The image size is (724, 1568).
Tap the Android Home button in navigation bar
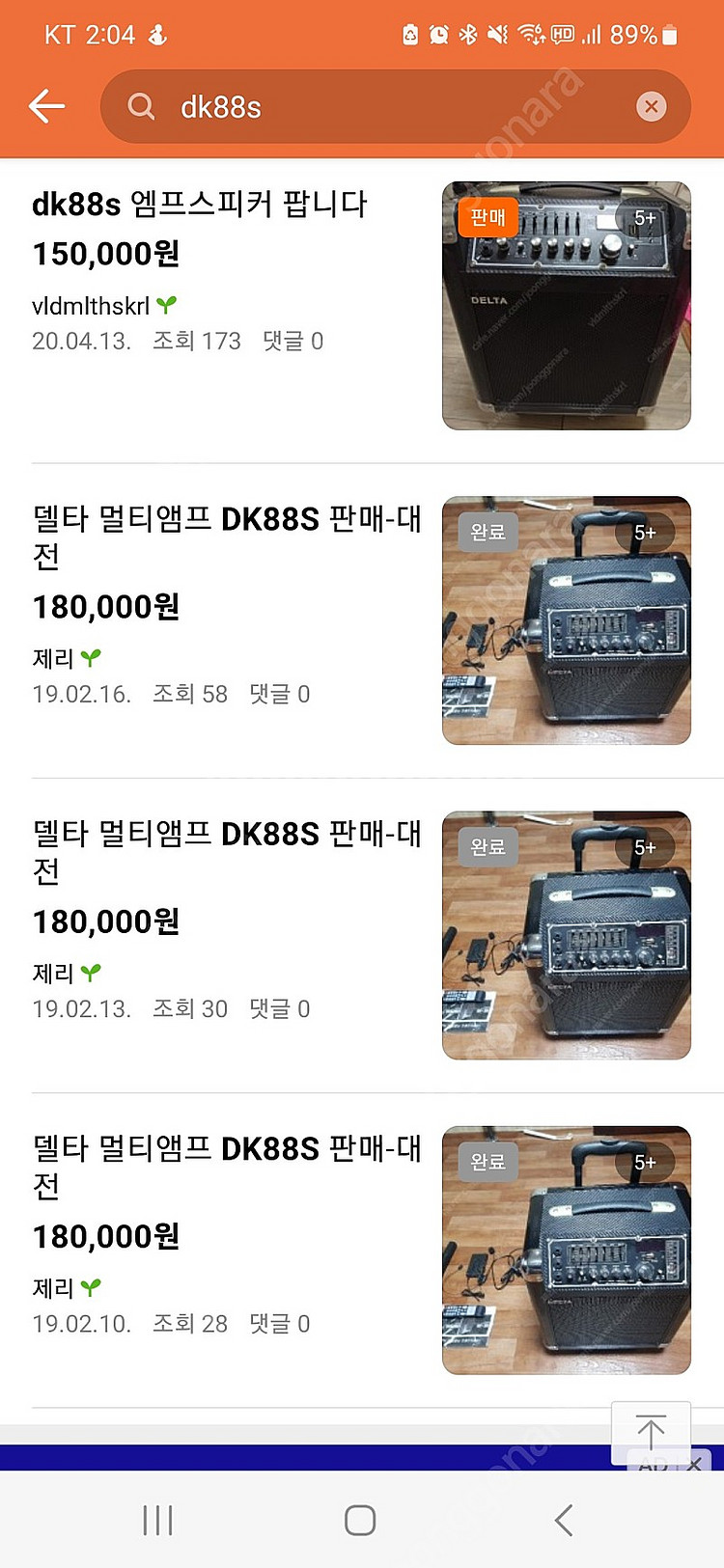(362, 1520)
